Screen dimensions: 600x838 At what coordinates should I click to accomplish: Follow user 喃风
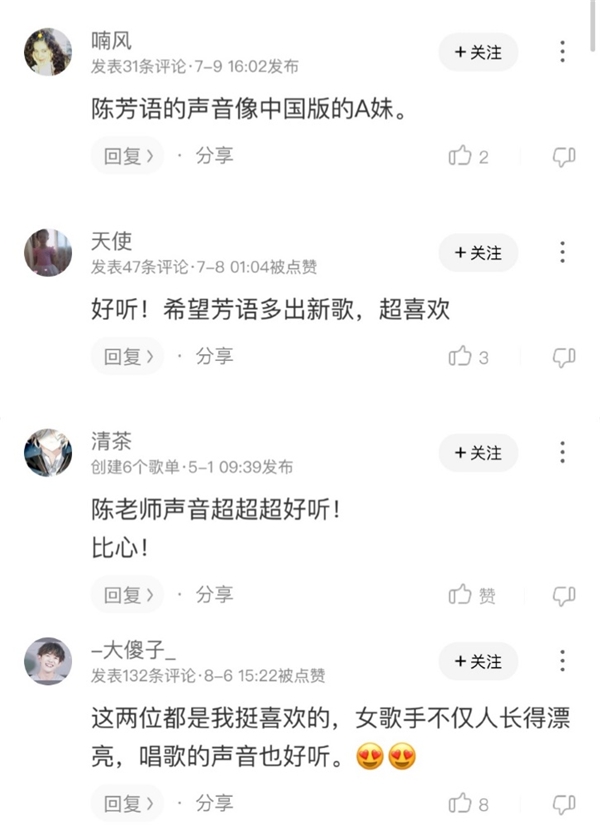(478, 52)
